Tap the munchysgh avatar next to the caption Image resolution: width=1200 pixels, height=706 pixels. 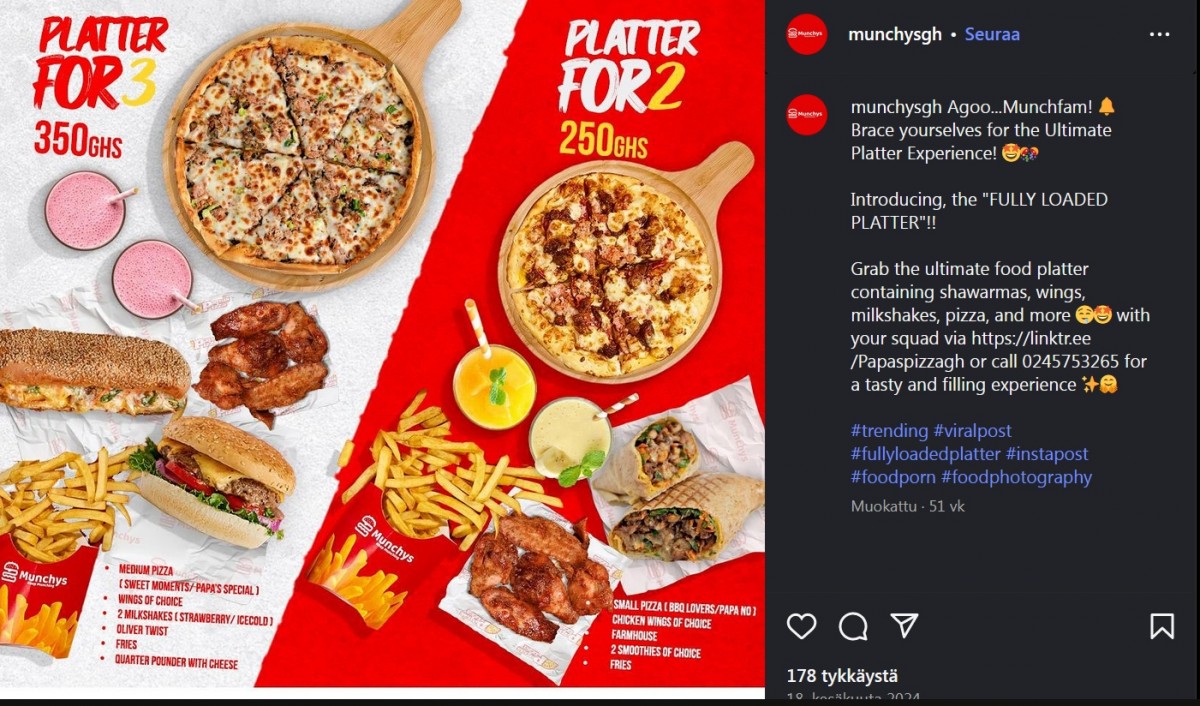(x=807, y=115)
